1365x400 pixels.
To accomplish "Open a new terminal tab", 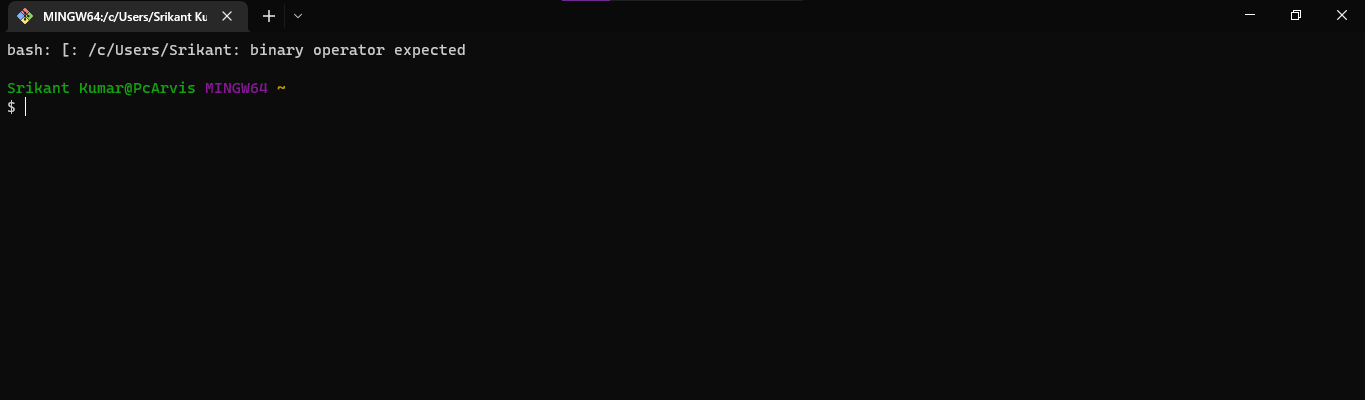I will 268,16.
